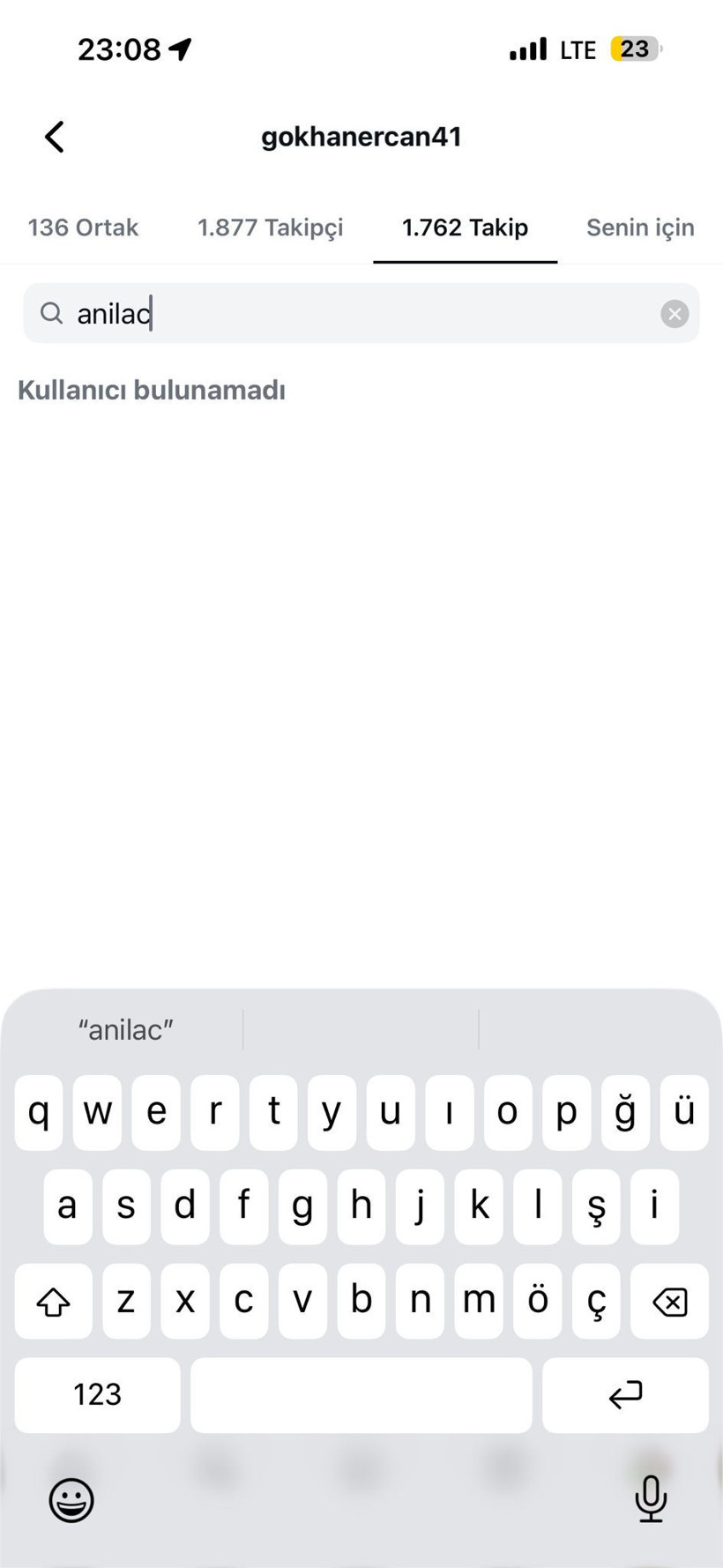Switch to the Senin için tab
The height and width of the screenshot is (1568, 723).
pyautogui.click(x=640, y=228)
